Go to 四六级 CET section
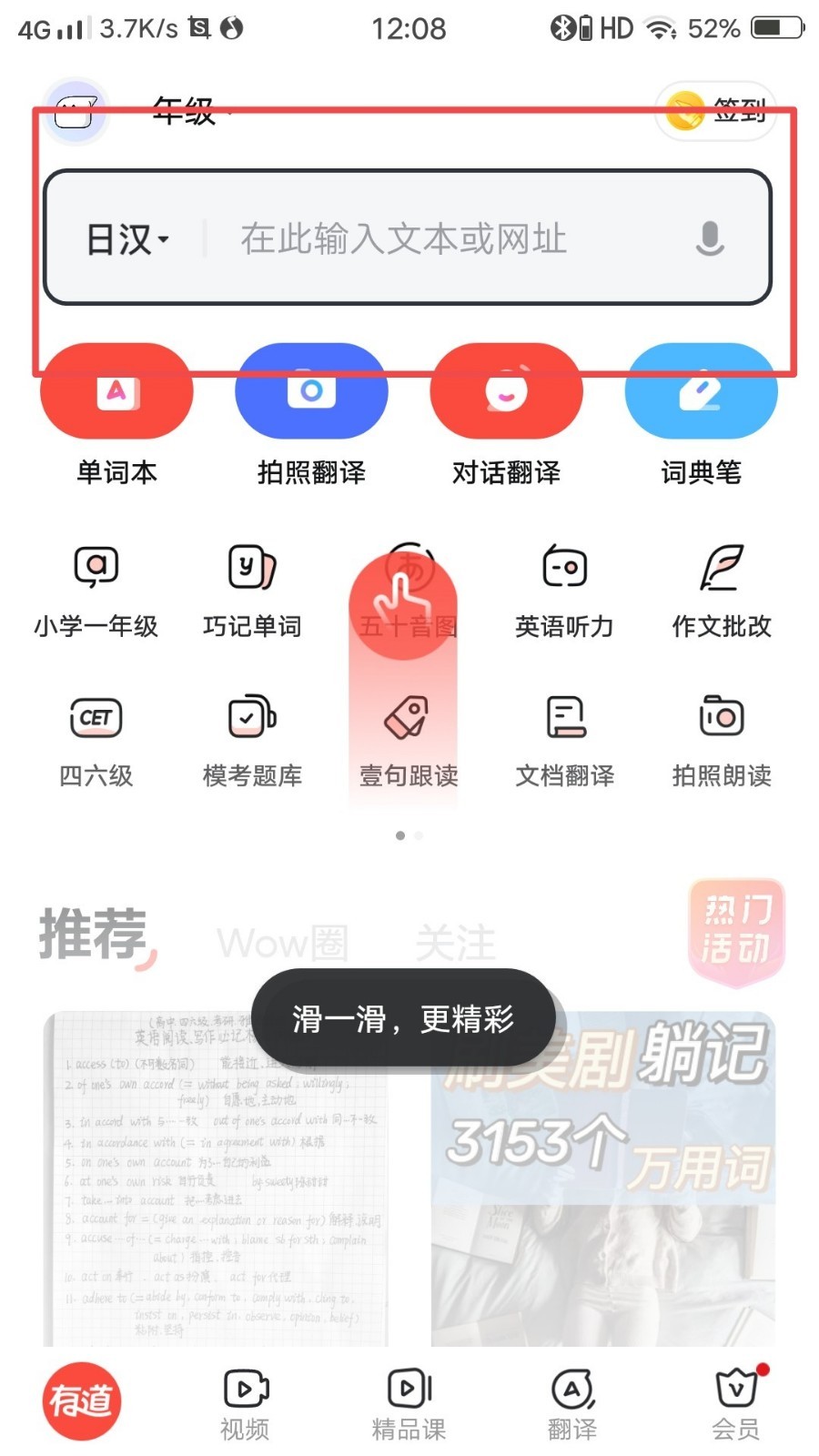 96,739
